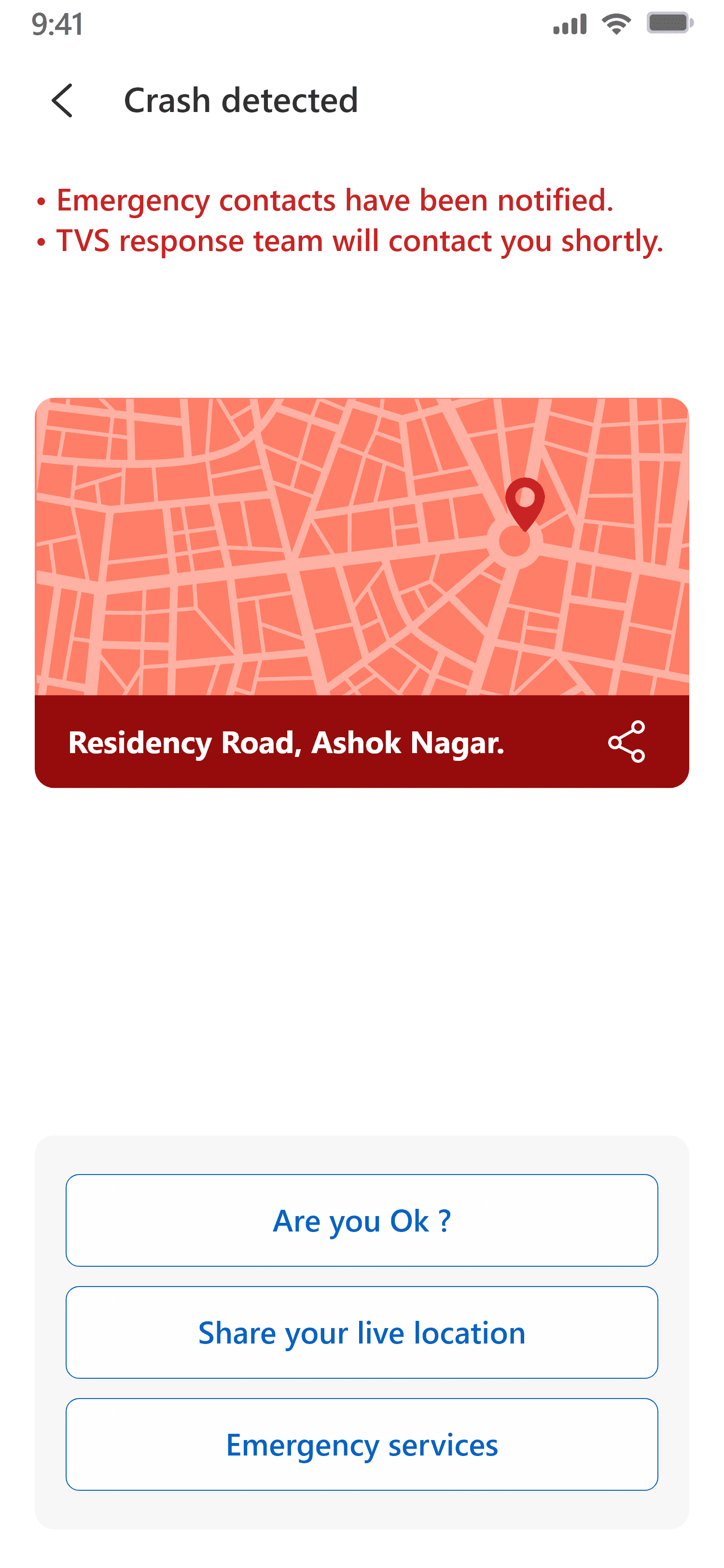
Task: Select Share your live location
Action: (362, 1332)
